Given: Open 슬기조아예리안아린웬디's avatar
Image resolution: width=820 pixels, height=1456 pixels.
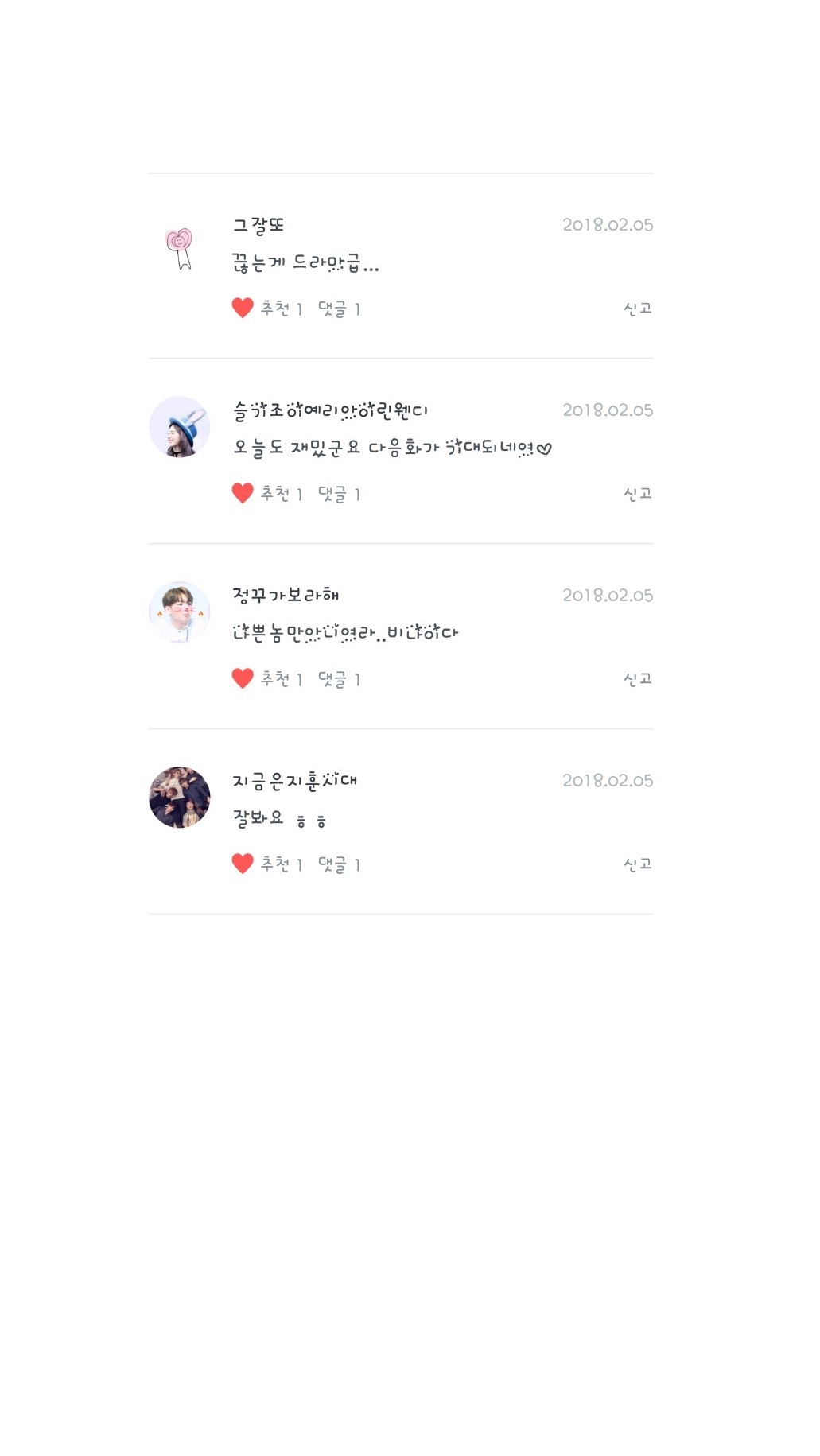Looking at the screenshot, I should (x=180, y=427).
